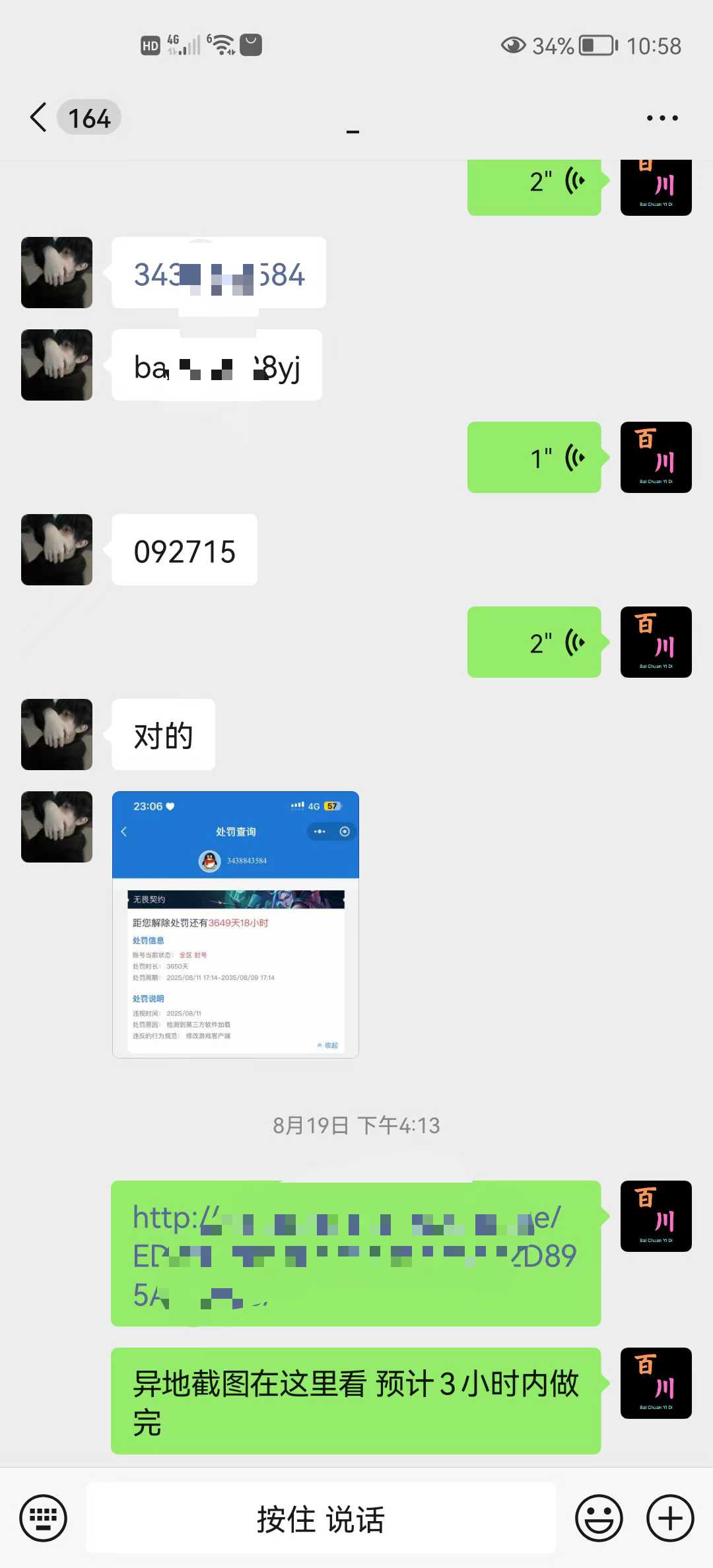Play the 2-second voice message above 对的
713x1568 pixels.
[534, 642]
